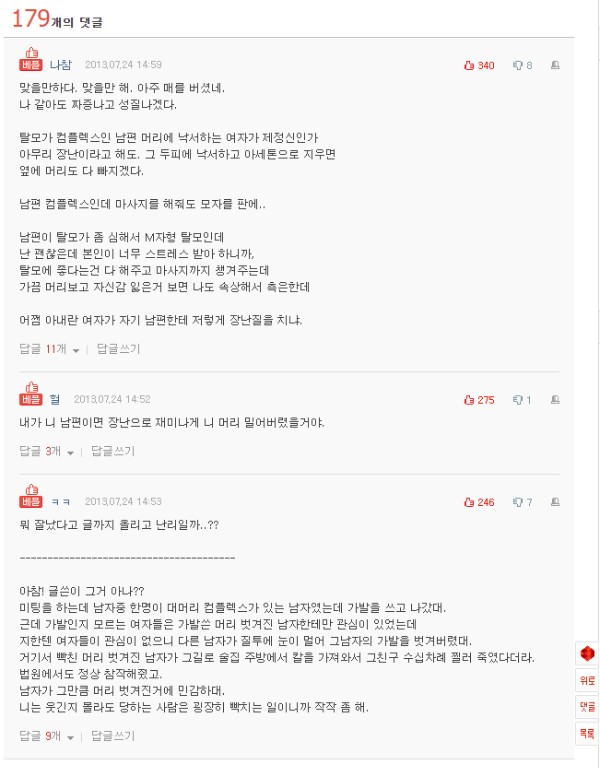Image resolution: width=600 pixels, height=768 pixels.
Task: Write a reply to ㅋㅋ's comment
Action: [112, 737]
